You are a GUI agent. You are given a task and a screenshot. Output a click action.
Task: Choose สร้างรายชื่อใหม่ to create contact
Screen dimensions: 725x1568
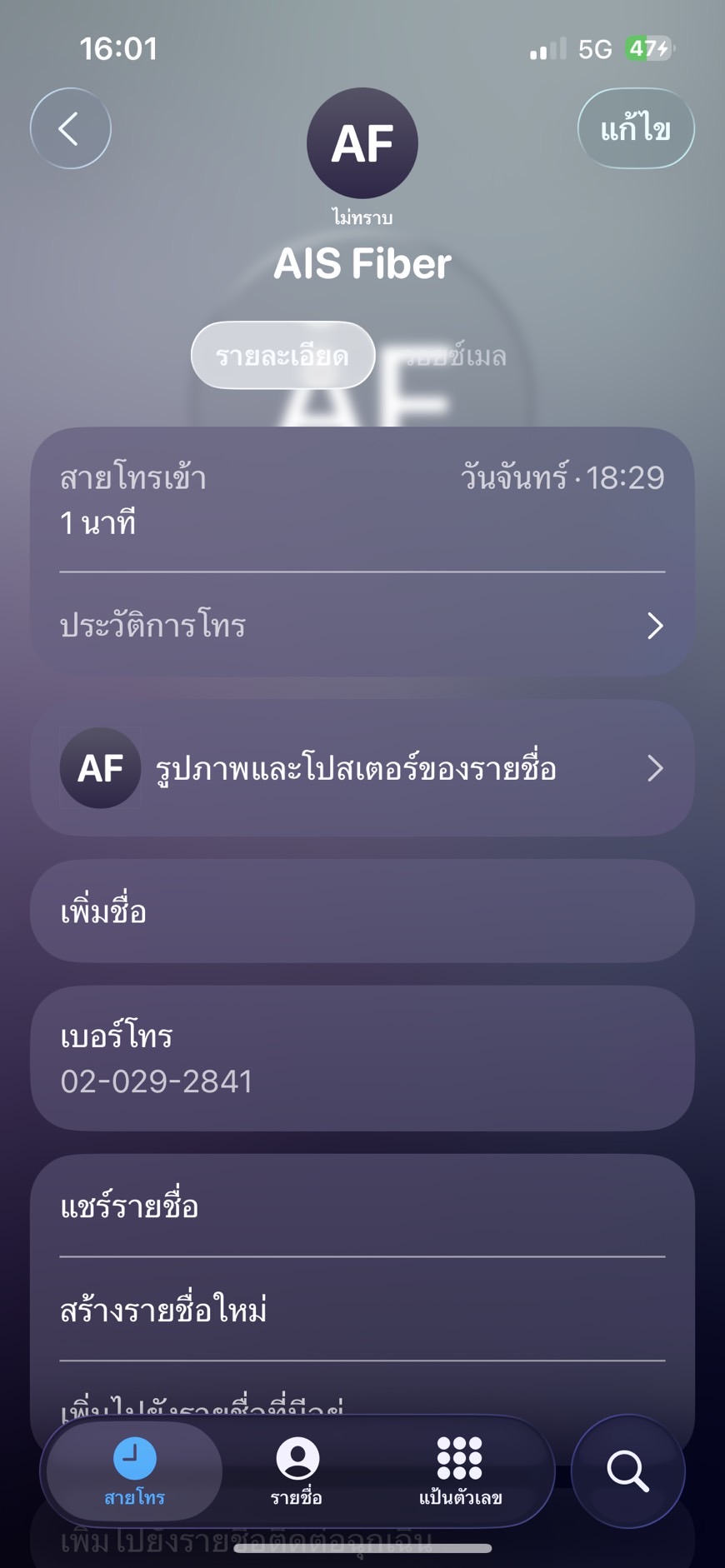tap(362, 1310)
